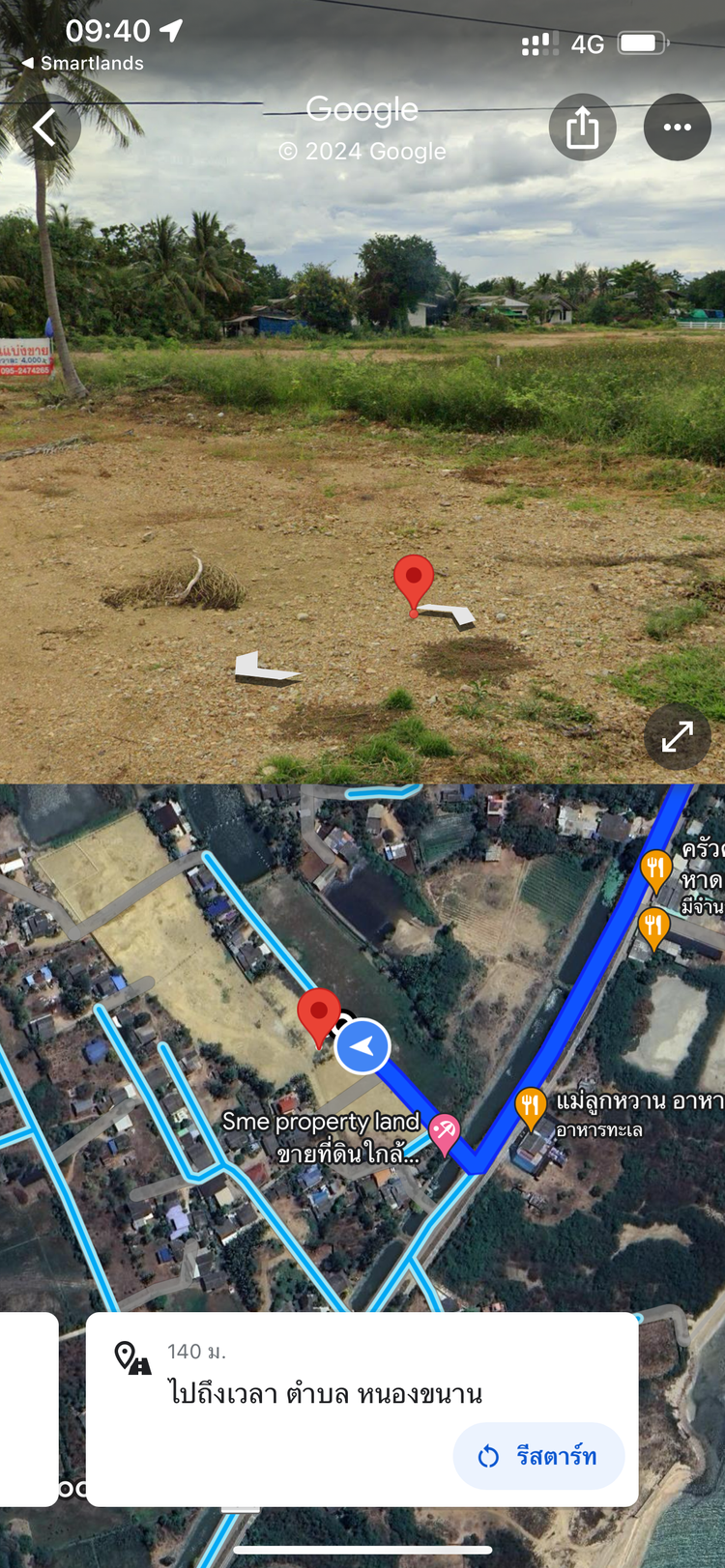725x1568 pixels.
Task: Move forward using the Street View arrow
Action: [450, 613]
